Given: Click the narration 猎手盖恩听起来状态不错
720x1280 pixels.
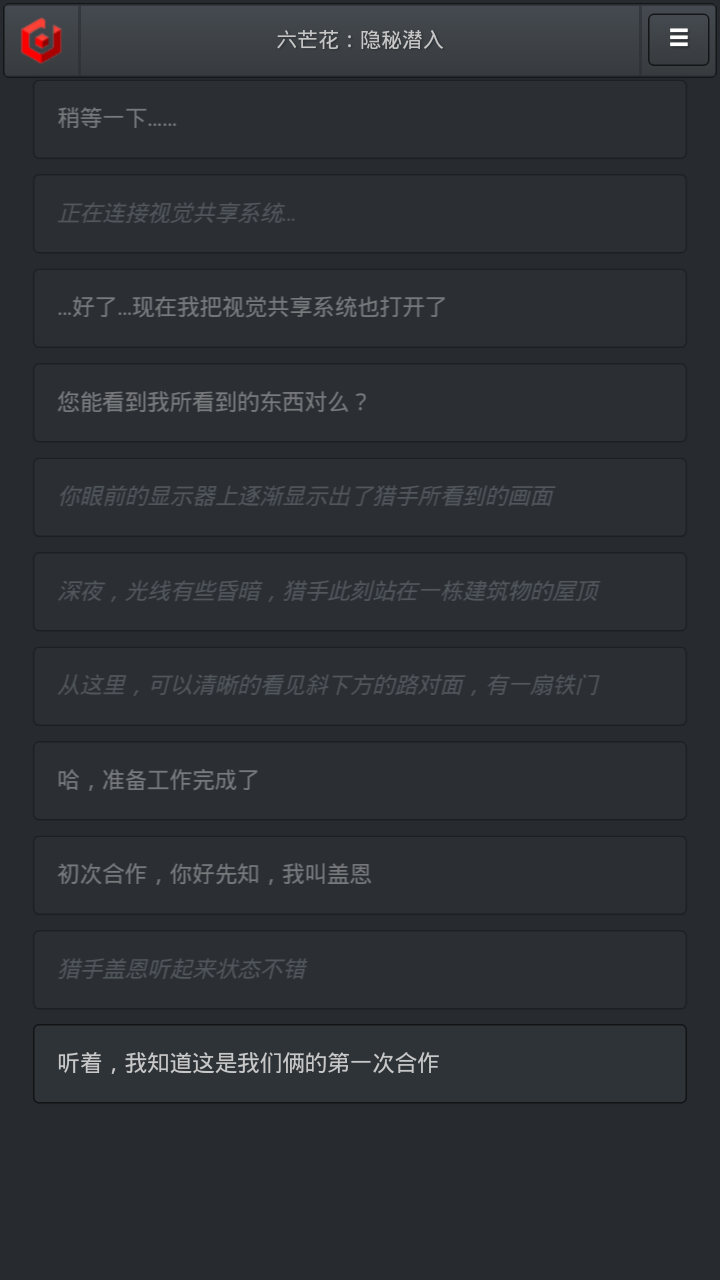Looking at the screenshot, I should coord(360,969).
